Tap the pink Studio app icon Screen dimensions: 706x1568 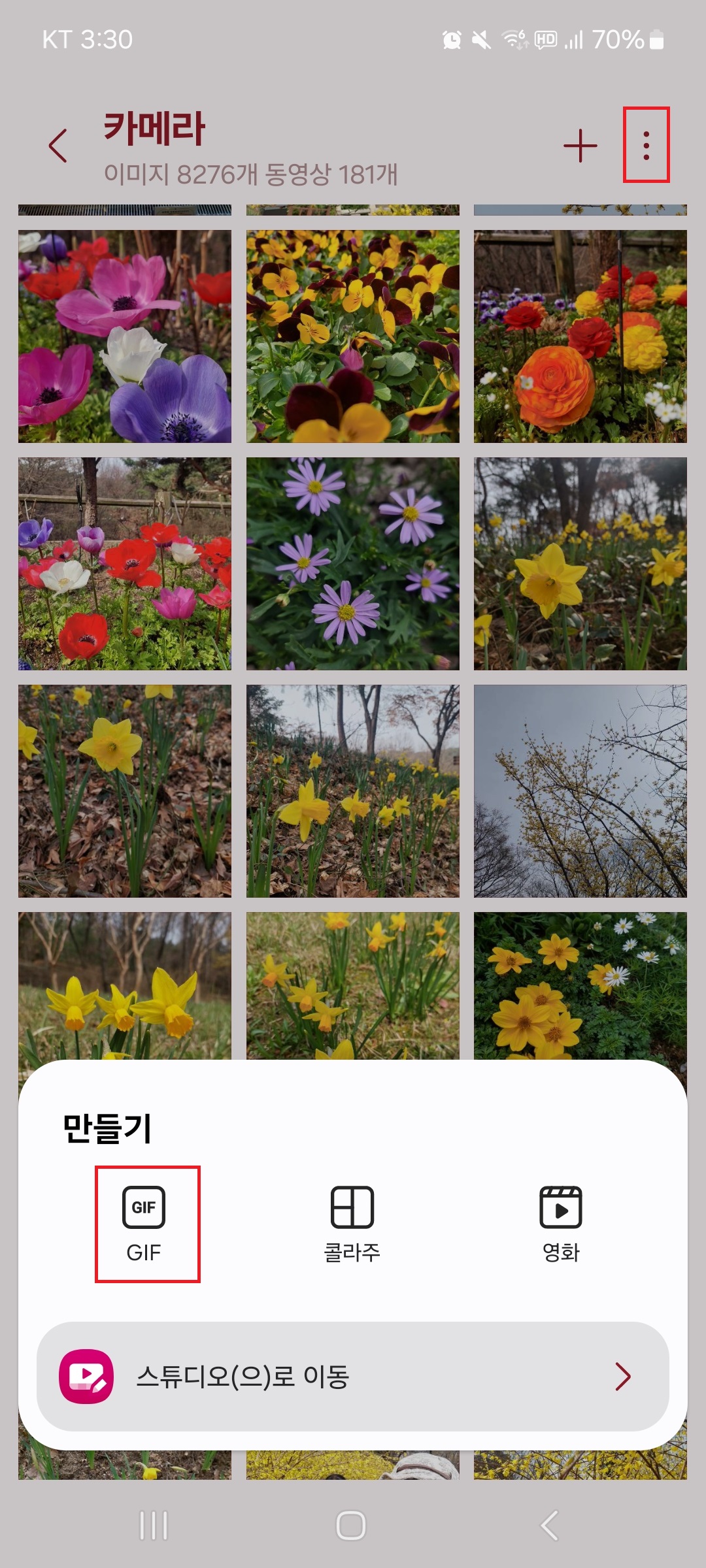pyautogui.click(x=87, y=1377)
